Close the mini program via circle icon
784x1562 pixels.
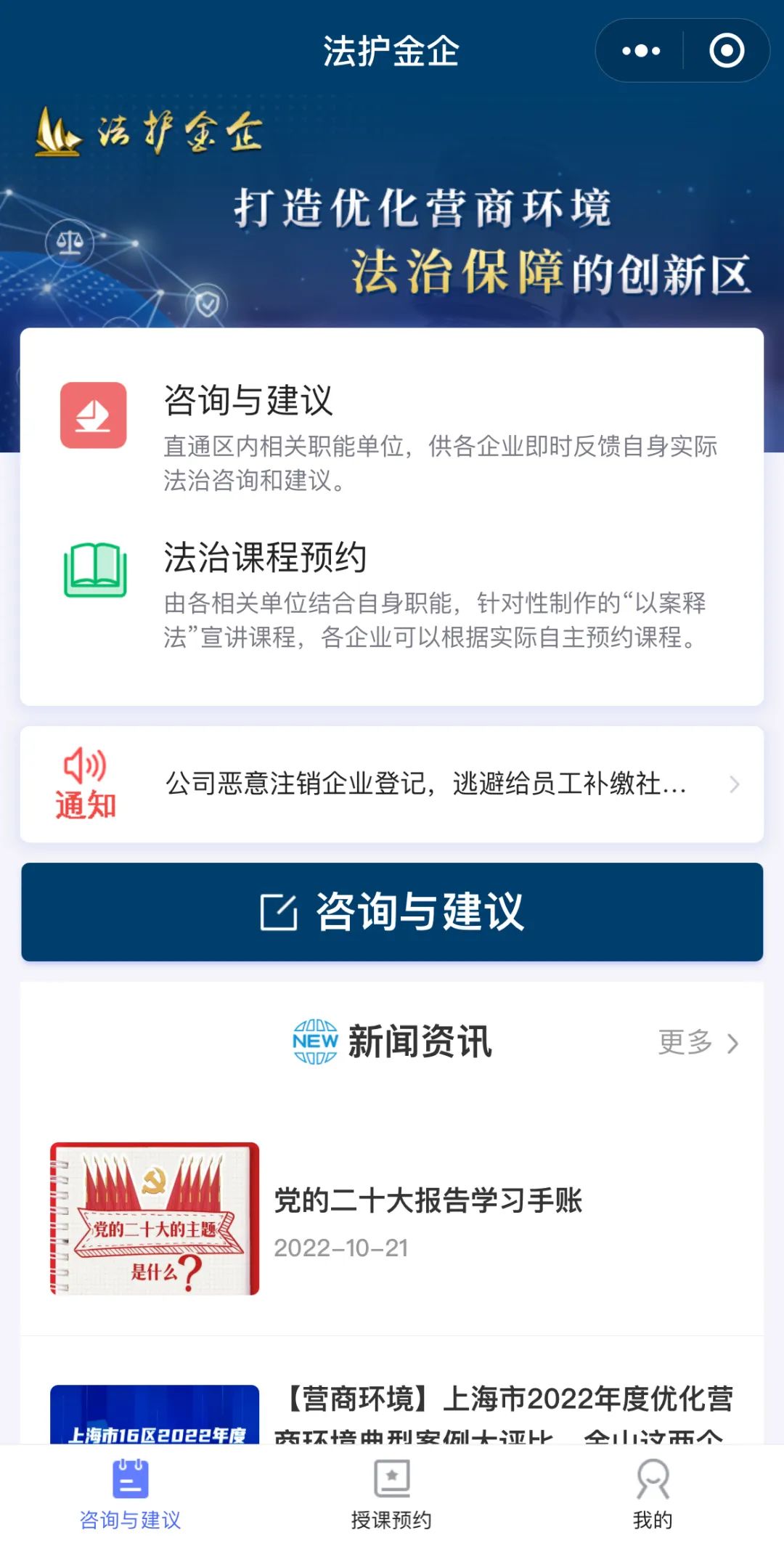point(726,51)
